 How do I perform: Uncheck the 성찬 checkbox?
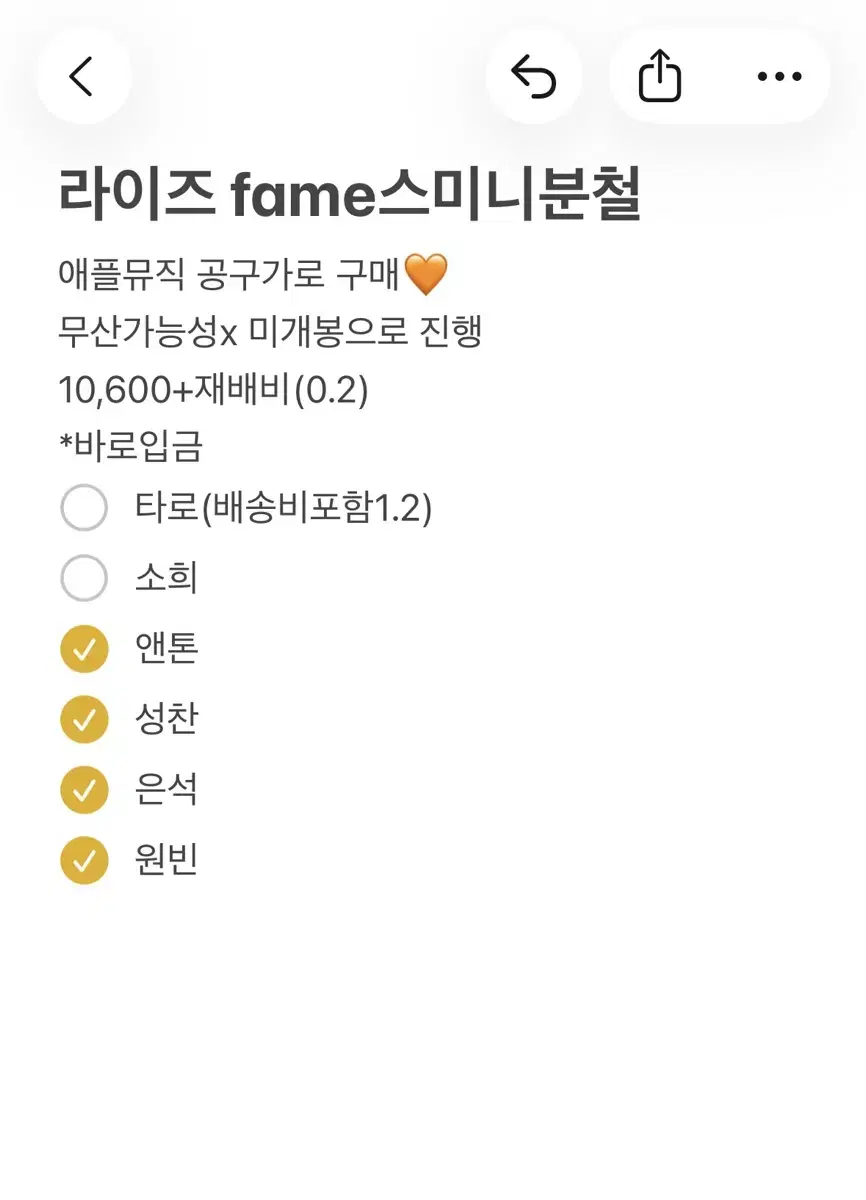coord(85,719)
